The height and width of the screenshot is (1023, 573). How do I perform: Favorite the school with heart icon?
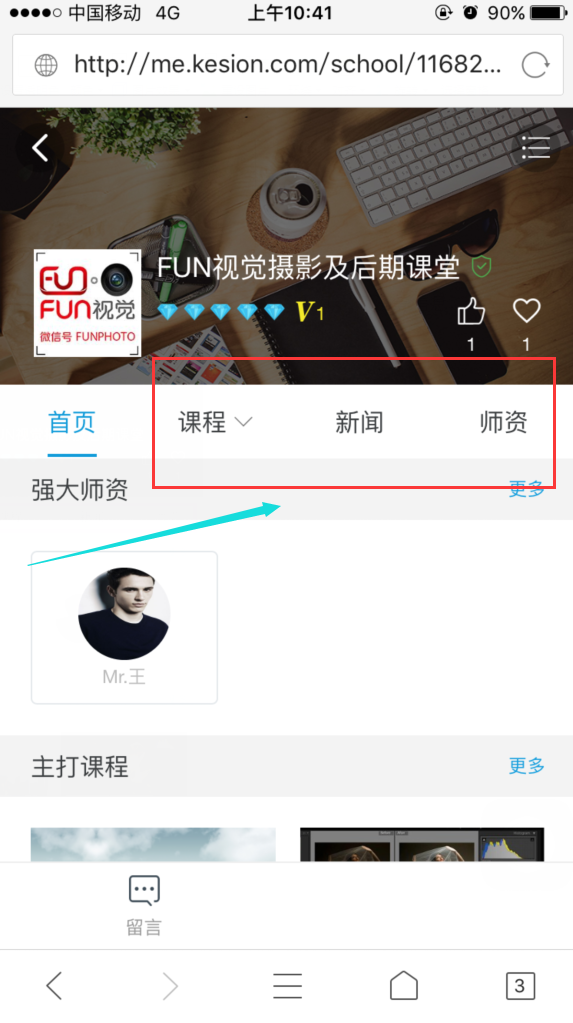coord(526,311)
